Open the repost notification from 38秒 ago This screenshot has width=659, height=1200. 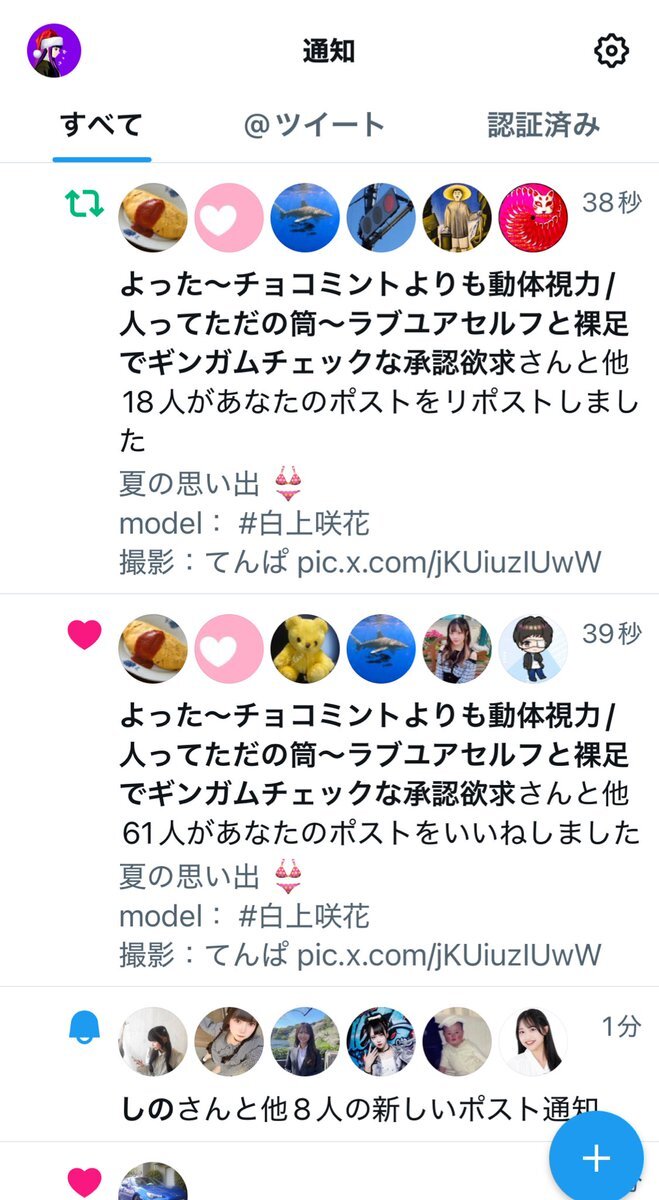[330, 379]
